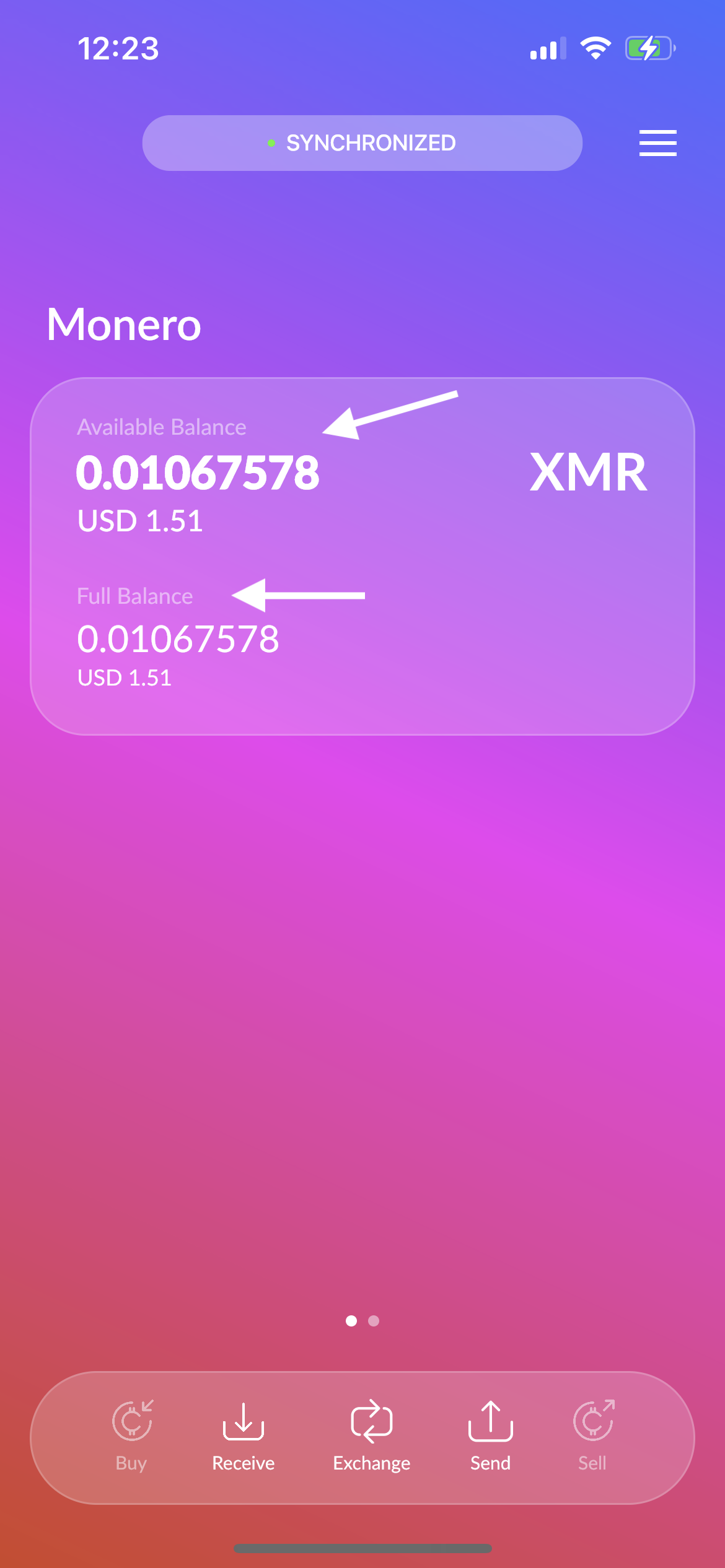Go to Exchange

pos(371,1435)
